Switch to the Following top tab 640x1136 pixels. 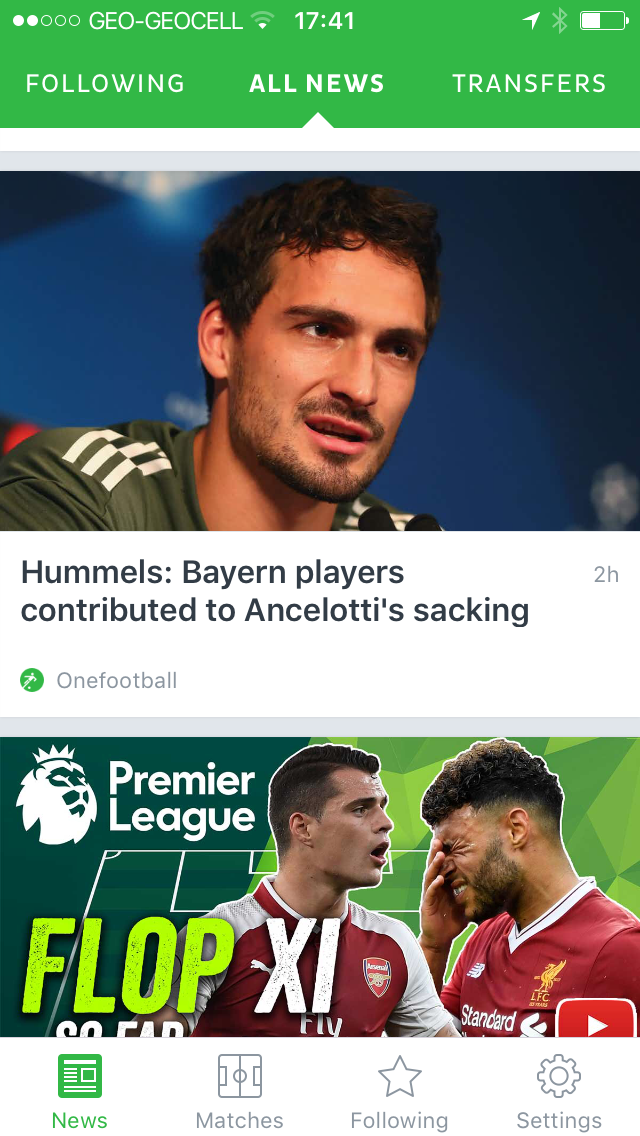105,84
